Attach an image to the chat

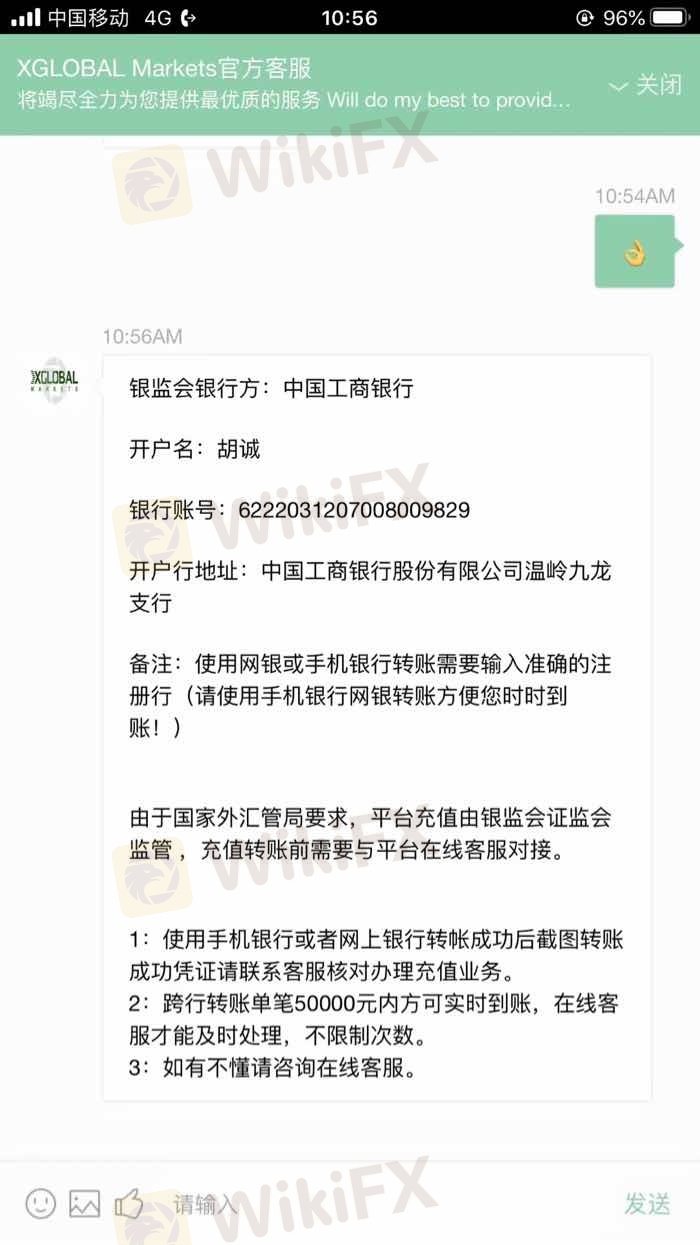[85, 1203]
